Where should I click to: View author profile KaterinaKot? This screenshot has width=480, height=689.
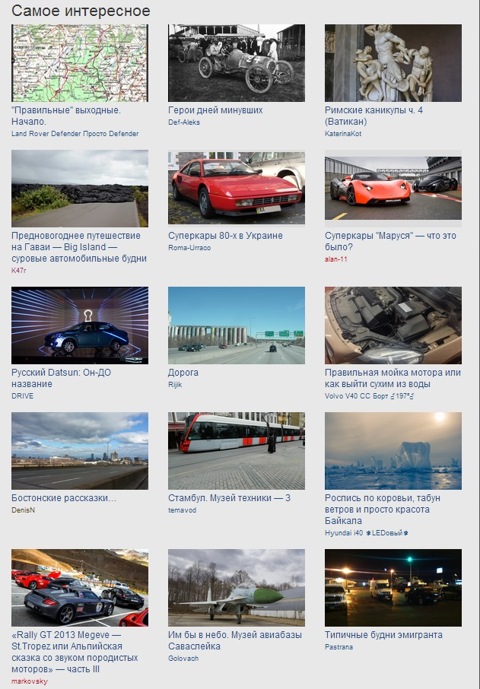tap(343, 134)
